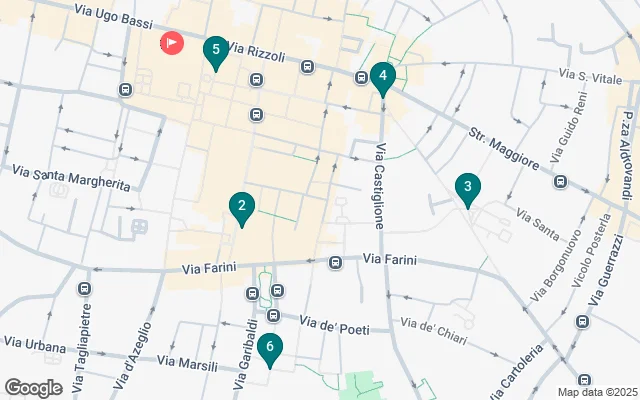Open location marker number 3
640x400 pixels.
467,187
